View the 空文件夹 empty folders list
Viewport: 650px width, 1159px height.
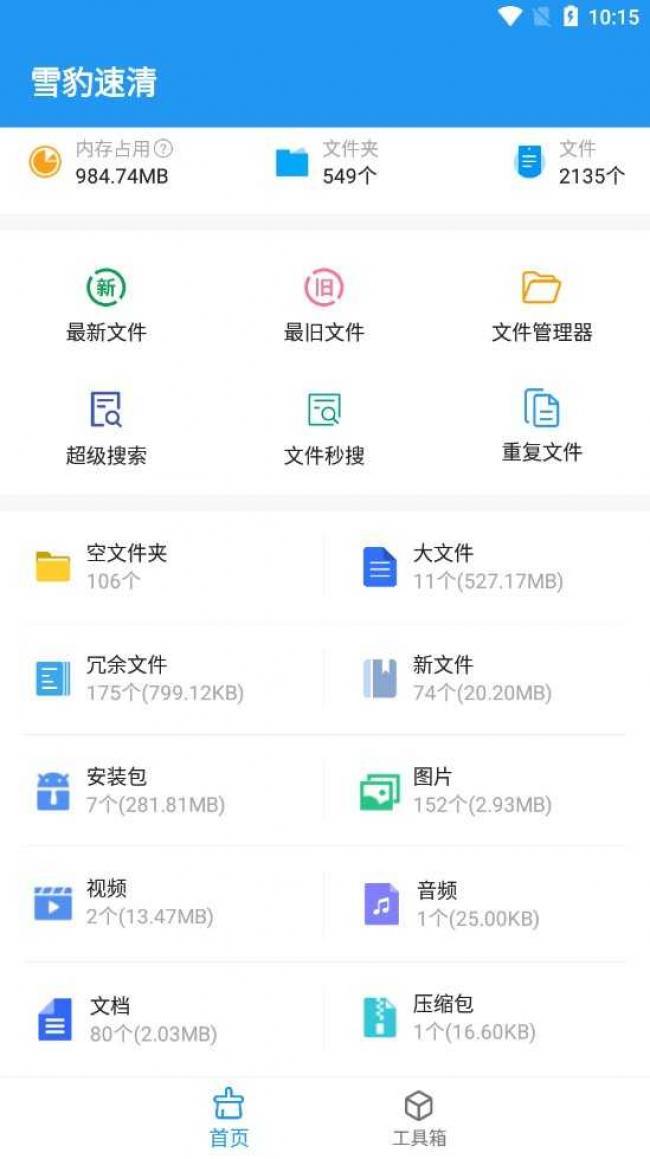[170, 567]
